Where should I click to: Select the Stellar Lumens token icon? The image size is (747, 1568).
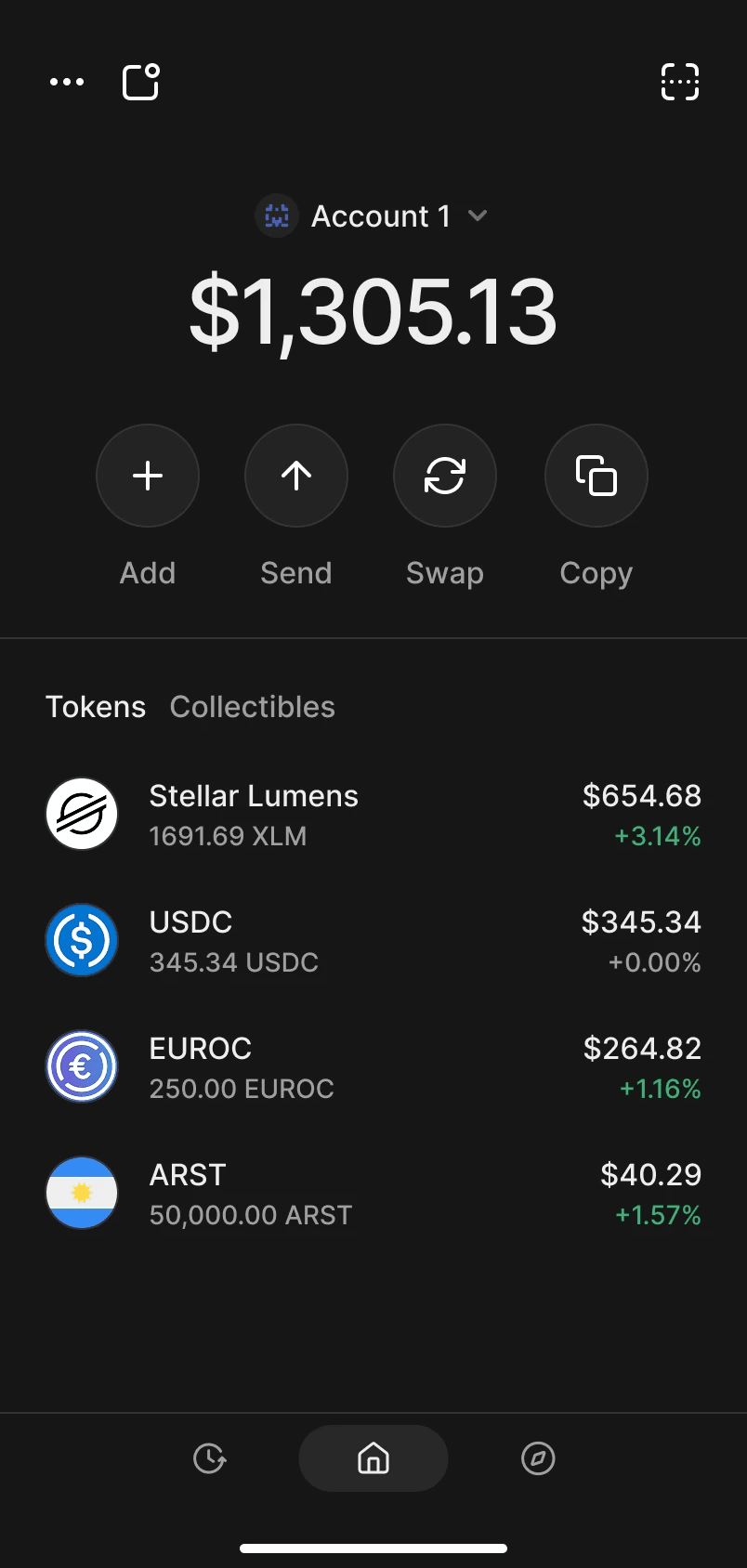tap(82, 814)
